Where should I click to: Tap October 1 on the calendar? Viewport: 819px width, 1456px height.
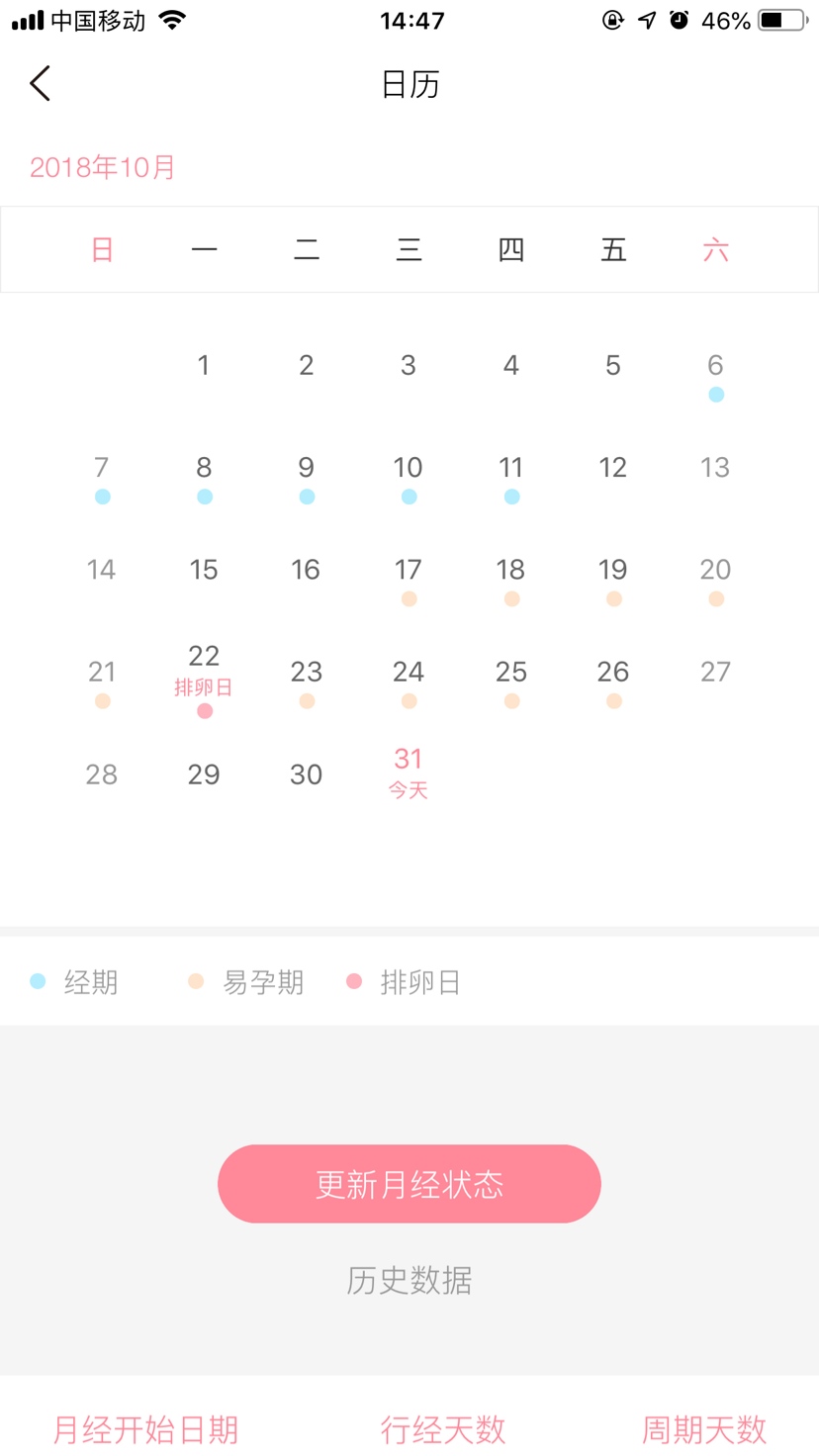[x=204, y=366]
